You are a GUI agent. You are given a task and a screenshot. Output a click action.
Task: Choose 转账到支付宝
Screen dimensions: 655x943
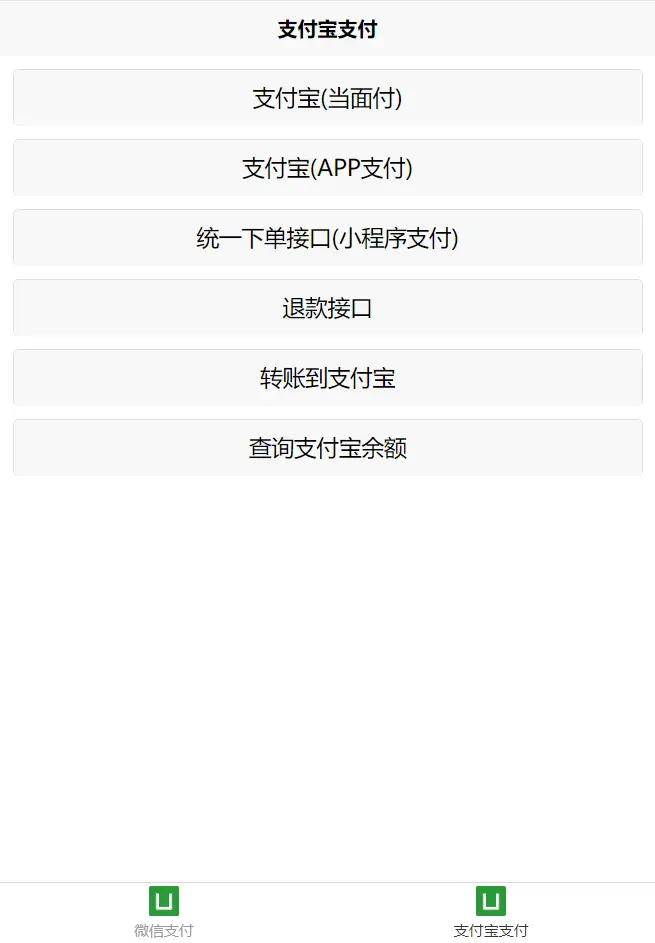tap(327, 378)
